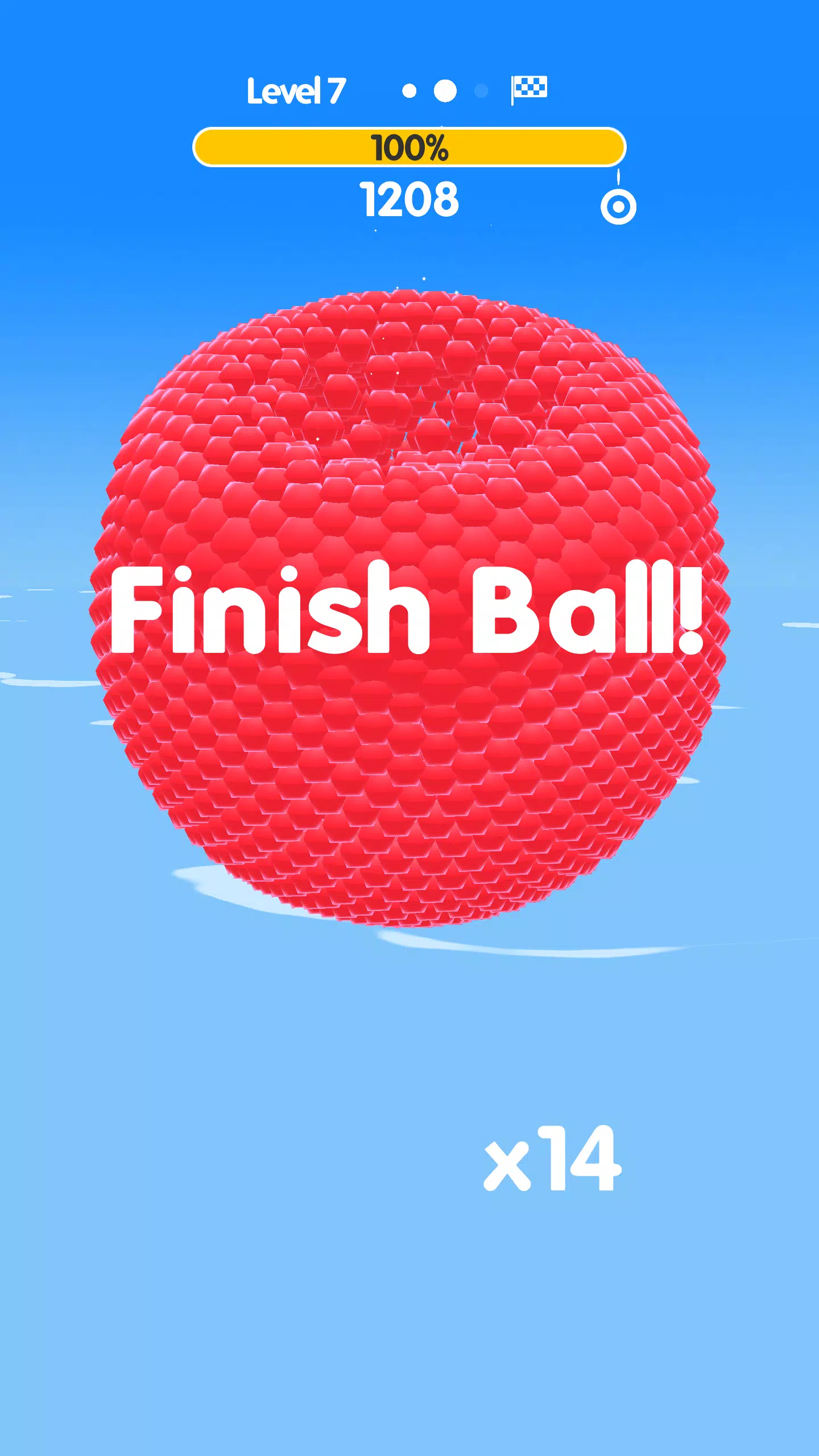Click the checkered finish flag icon
The image size is (819, 1456).
(x=530, y=88)
